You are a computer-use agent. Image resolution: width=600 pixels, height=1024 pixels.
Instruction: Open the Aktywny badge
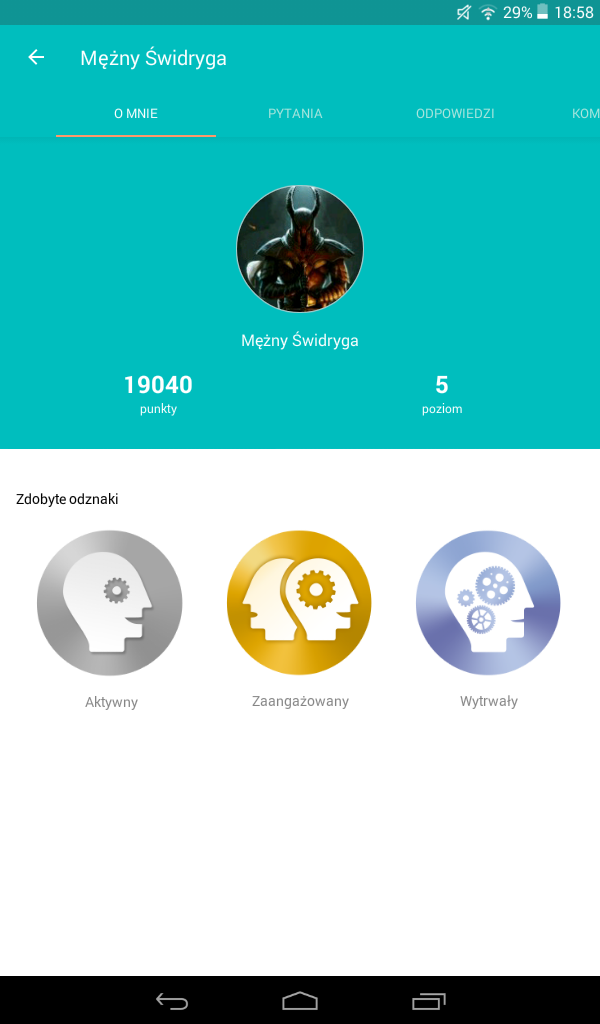click(x=110, y=603)
